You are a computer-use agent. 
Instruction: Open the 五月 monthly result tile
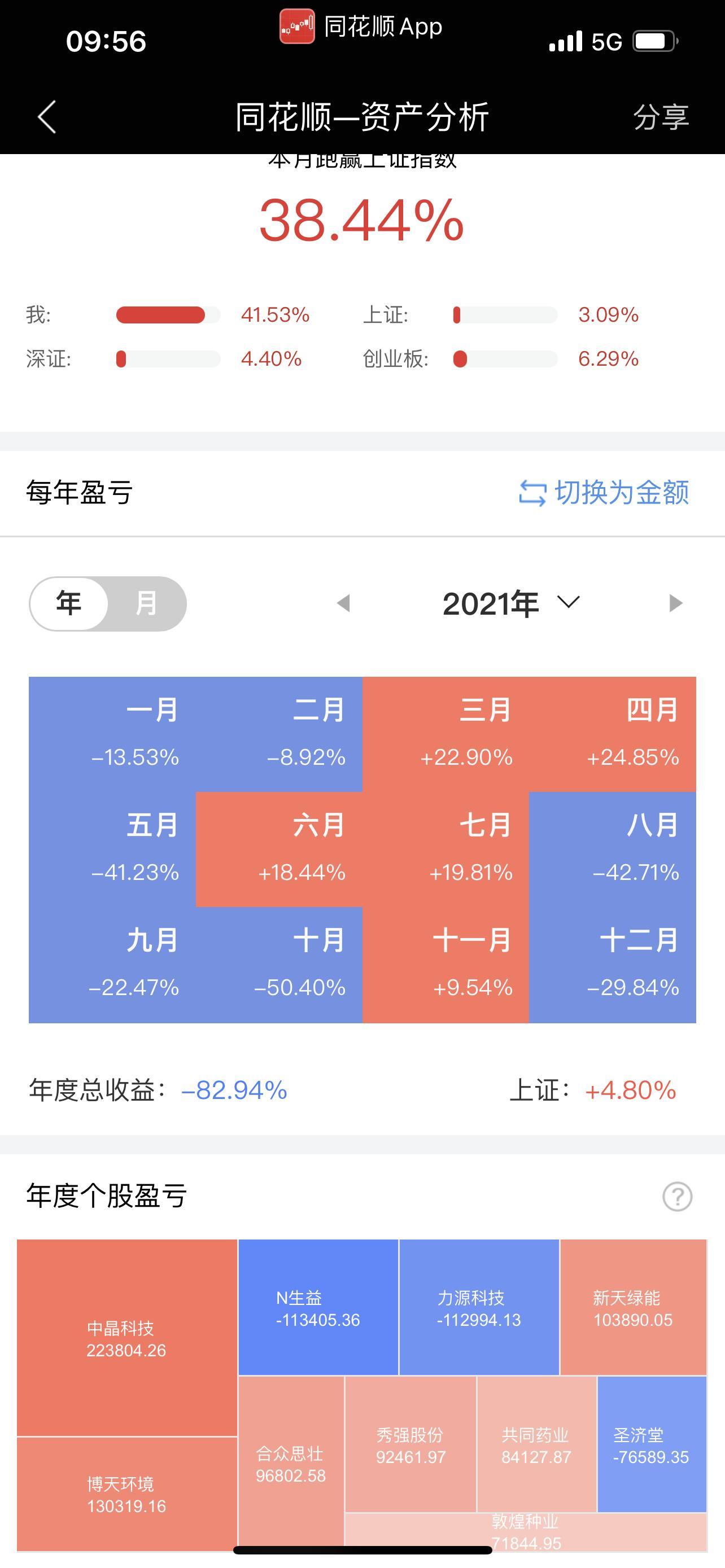[x=112, y=849]
